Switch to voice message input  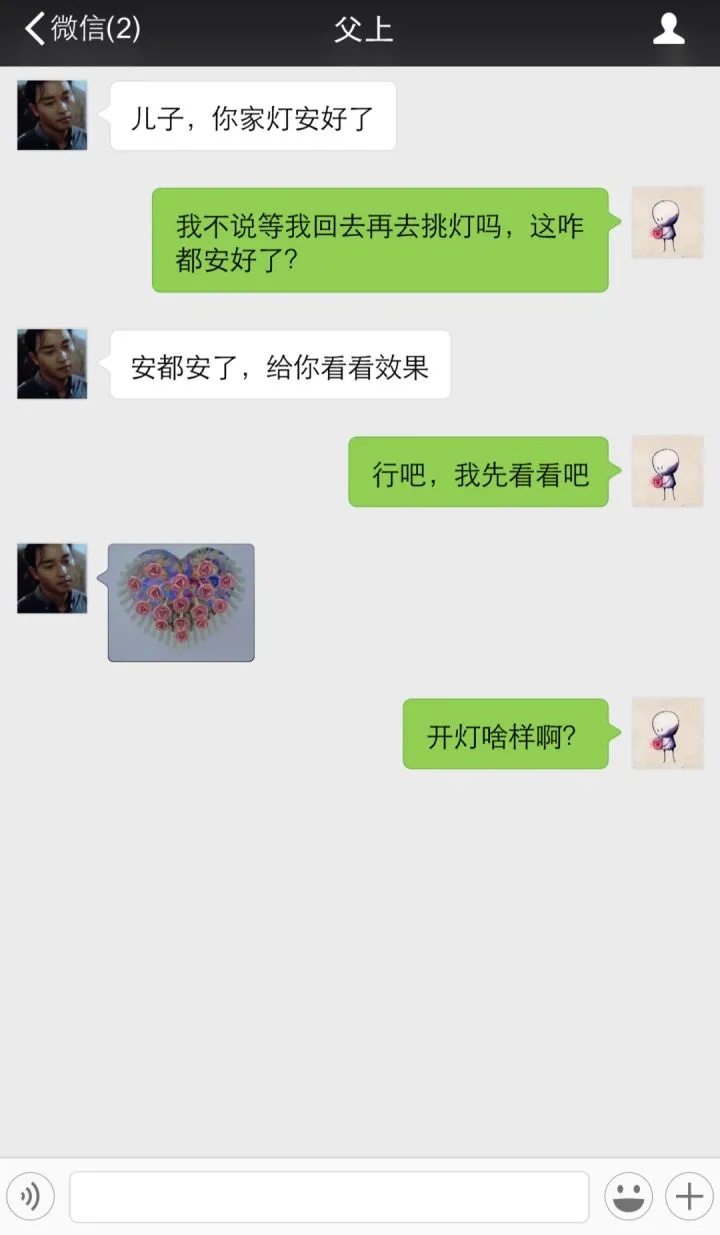pos(31,1196)
